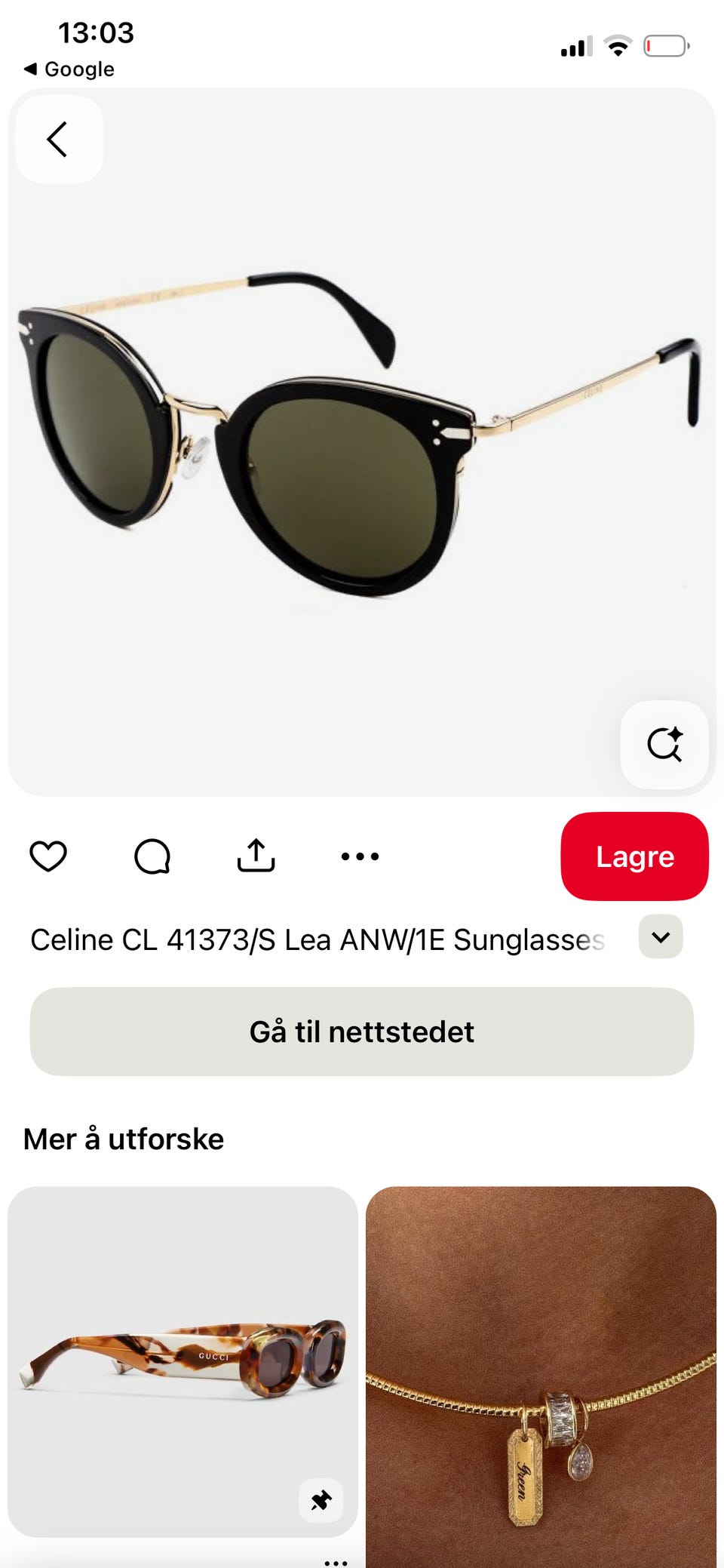Save the pin with the Lagre button
The image size is (724, 1568).
click(x=633, y=856)
